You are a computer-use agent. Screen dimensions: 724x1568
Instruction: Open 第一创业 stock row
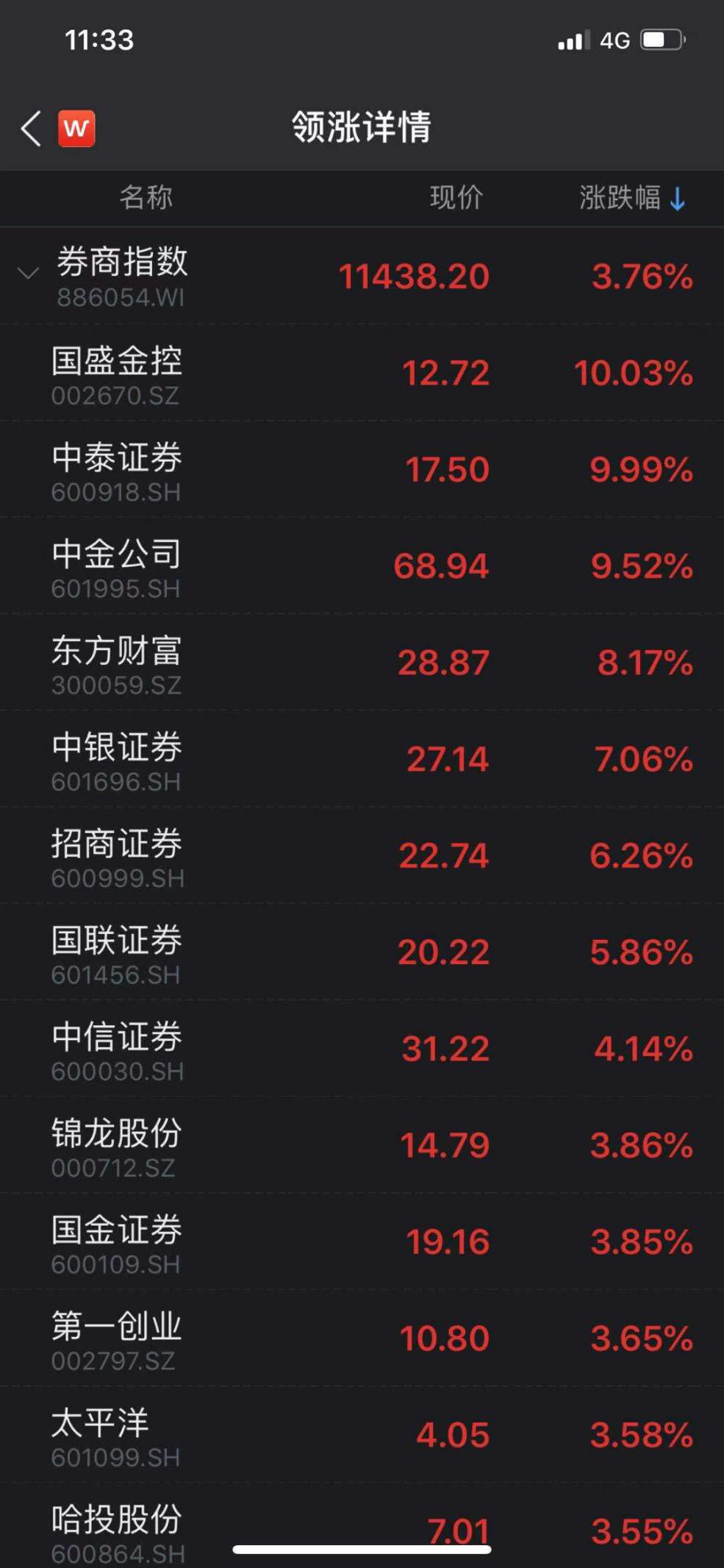pos(118,1338)
